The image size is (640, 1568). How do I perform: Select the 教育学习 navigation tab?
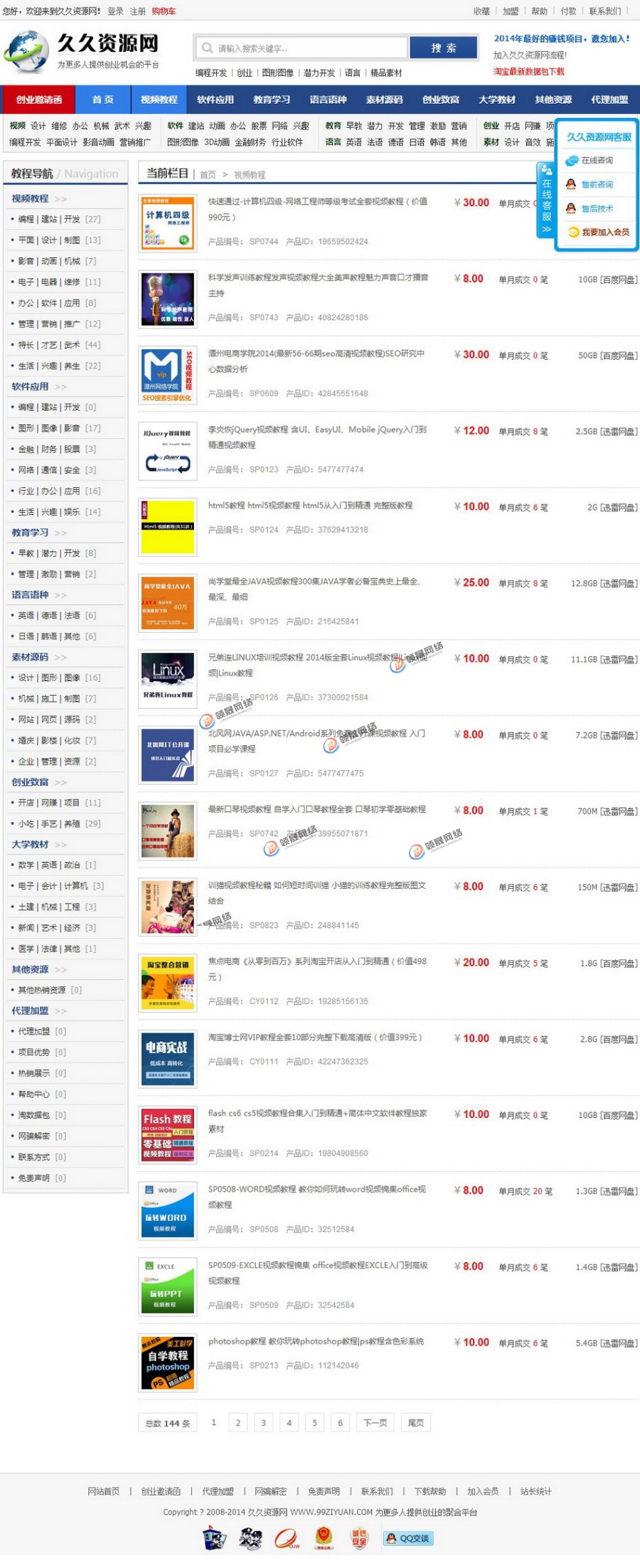(272, 100)
